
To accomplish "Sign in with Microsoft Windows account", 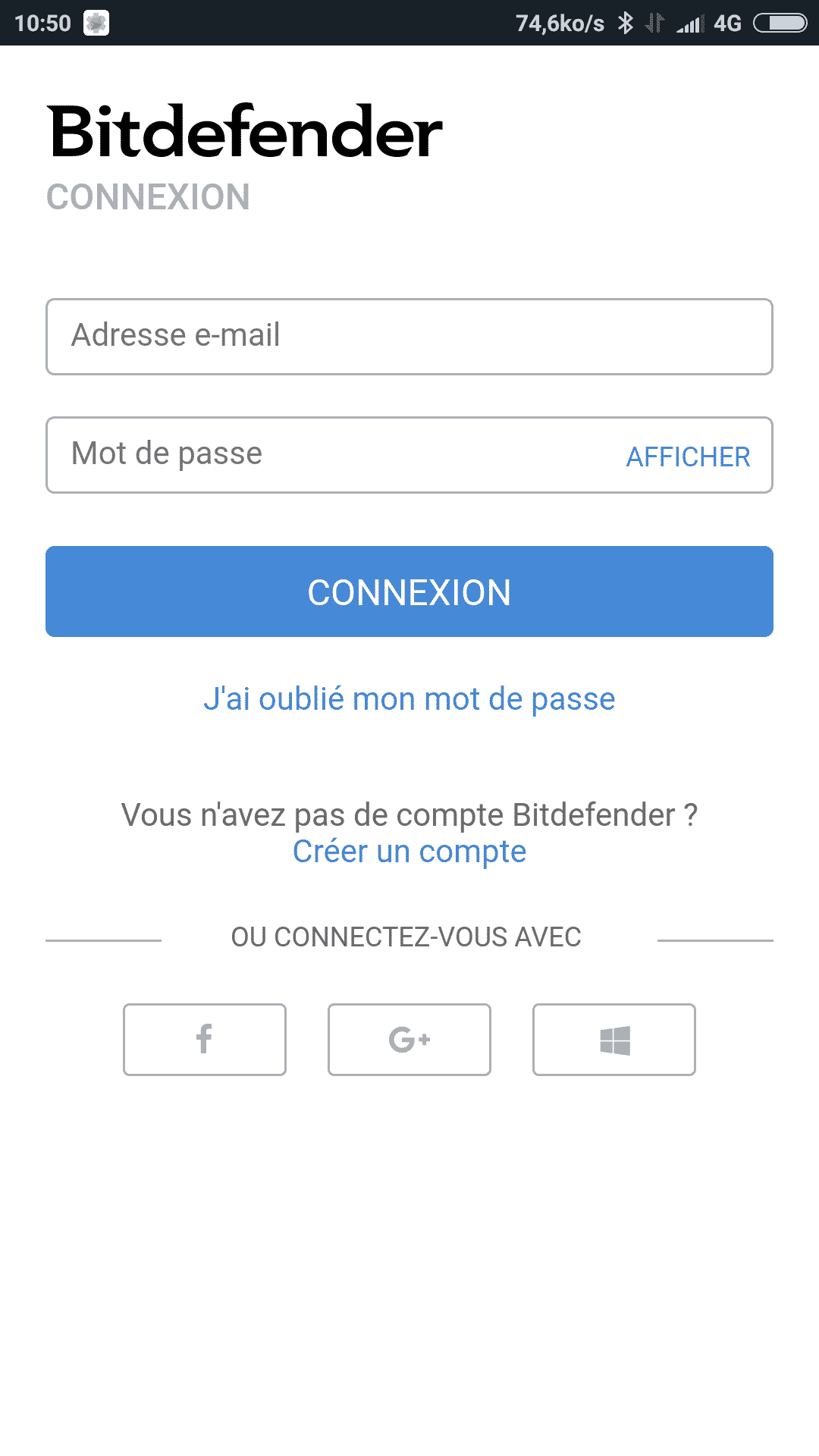I will point(614,1040).
